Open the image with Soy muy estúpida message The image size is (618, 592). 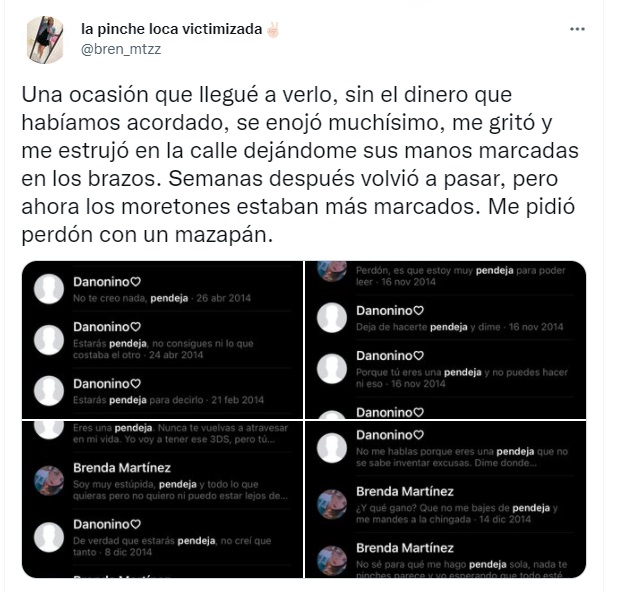[x=162, y=500]
